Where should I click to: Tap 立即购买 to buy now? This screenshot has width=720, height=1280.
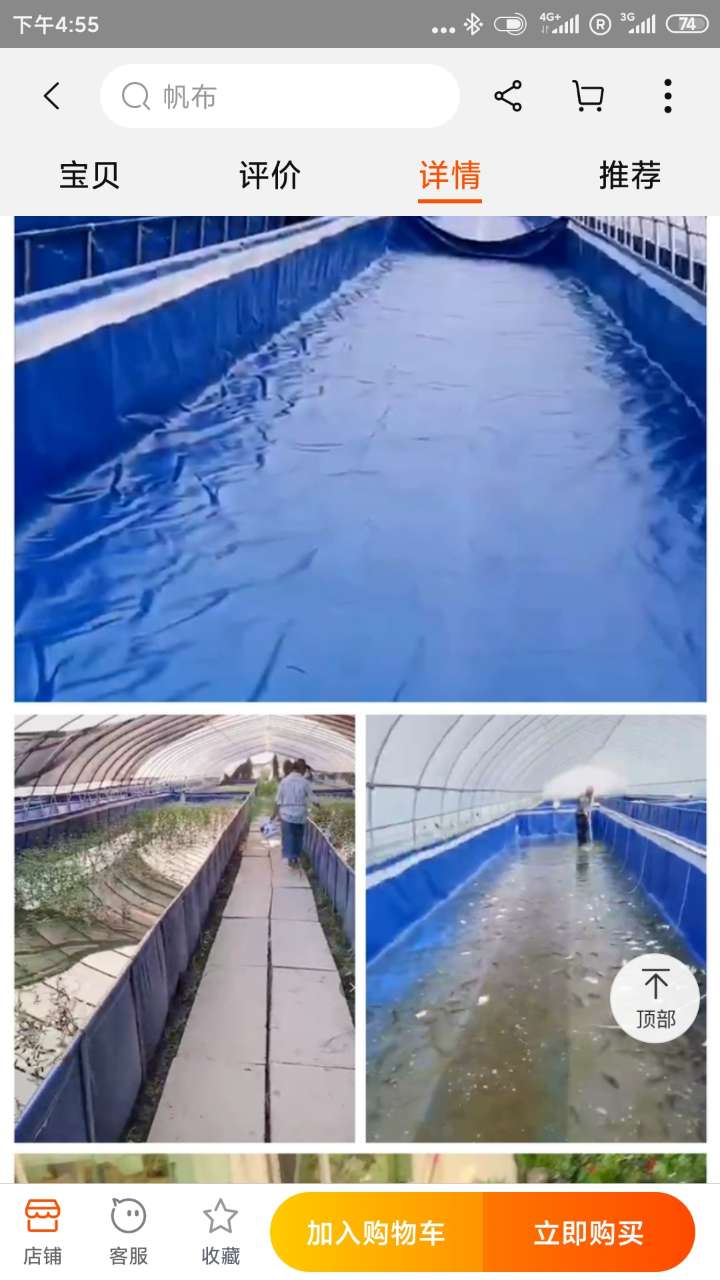[588, 1232]
